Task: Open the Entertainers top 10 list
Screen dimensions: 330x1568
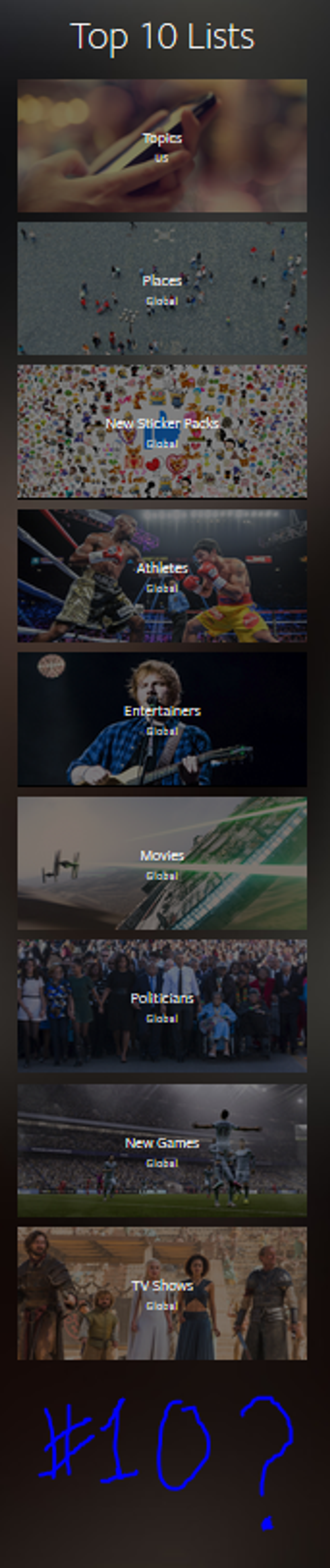Action: [162, 720]
